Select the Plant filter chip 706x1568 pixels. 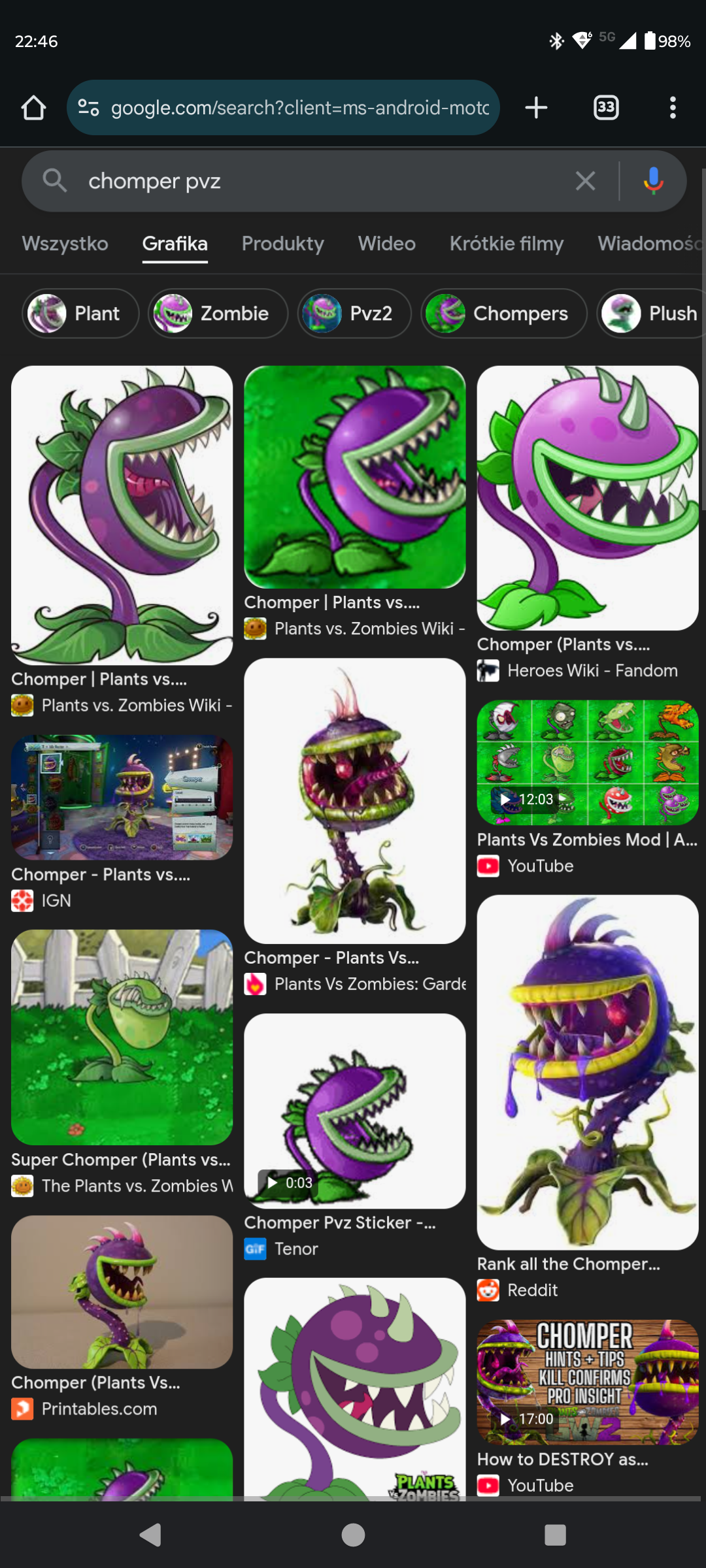point(80,314)
